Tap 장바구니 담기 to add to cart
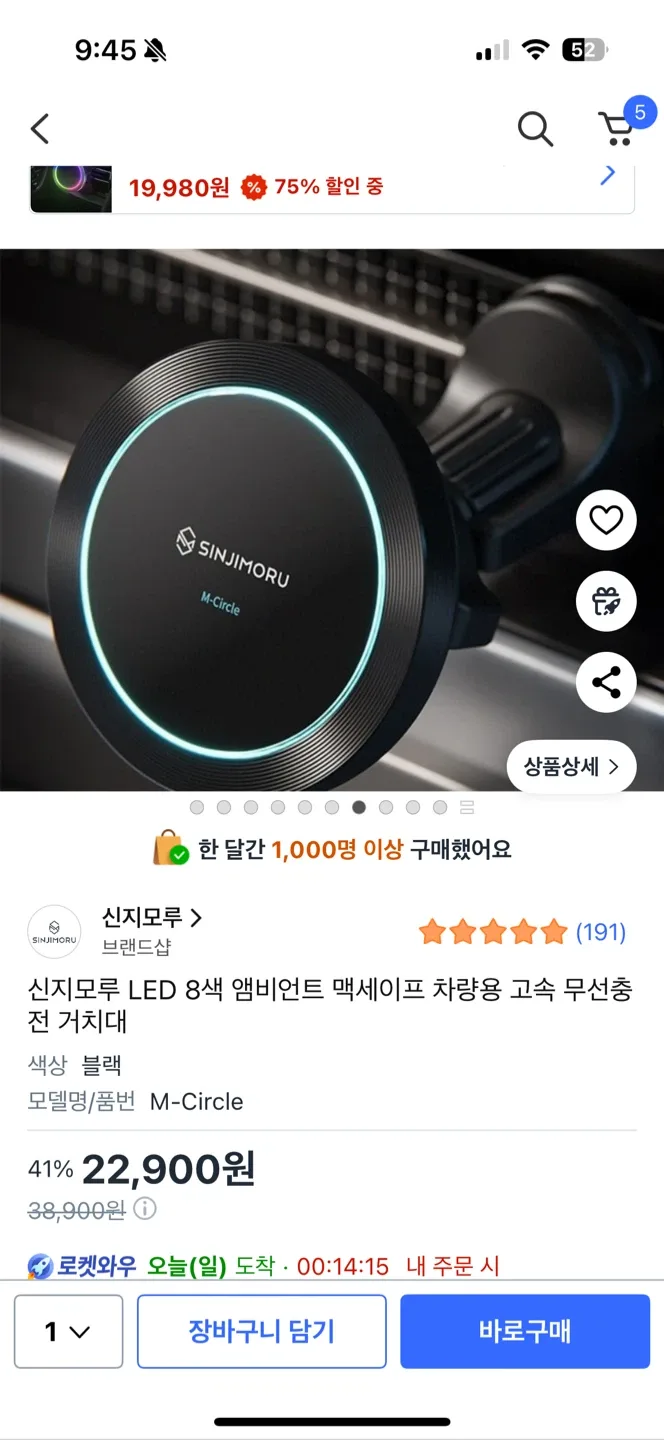 [261, 1332]
